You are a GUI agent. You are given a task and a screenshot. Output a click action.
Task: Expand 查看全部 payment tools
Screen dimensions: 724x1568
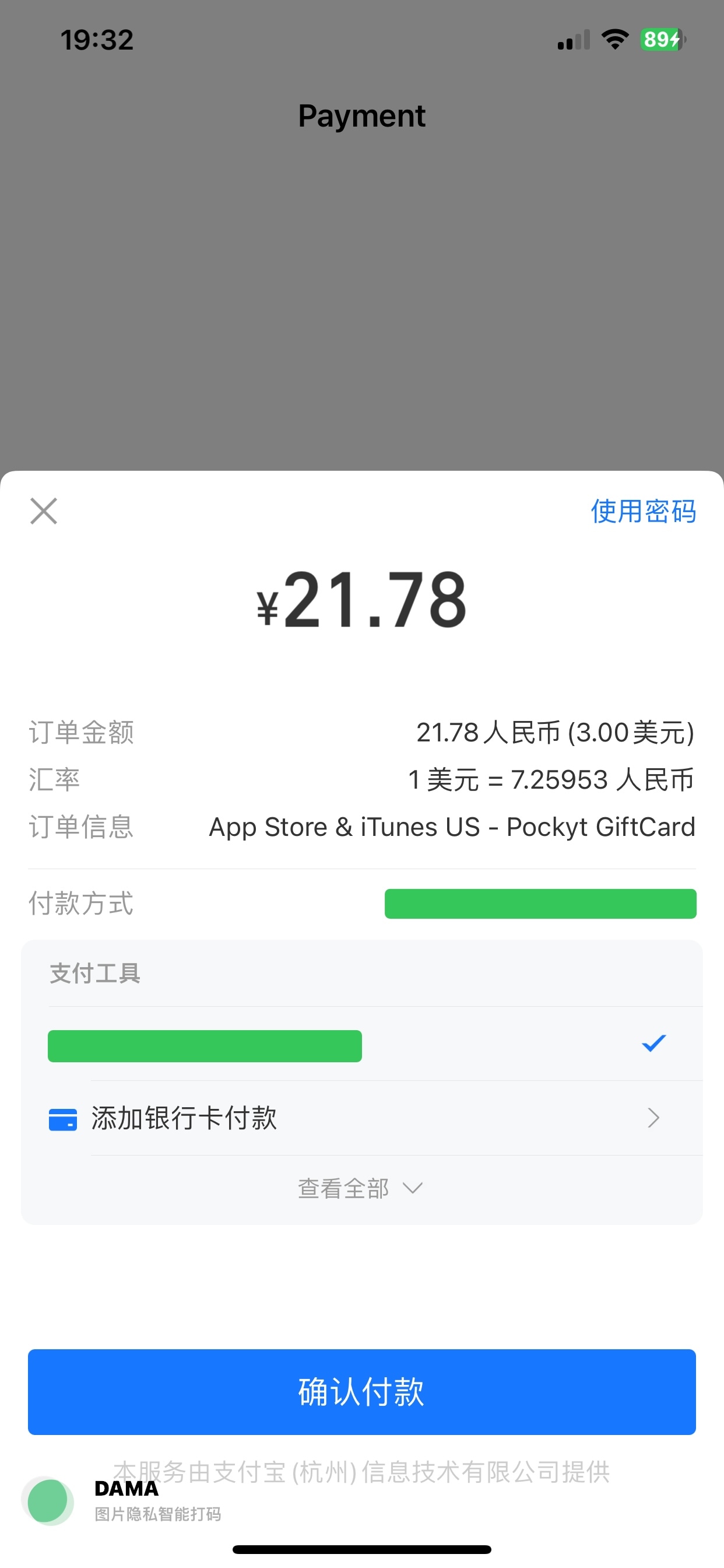(x=361, y=1188)
